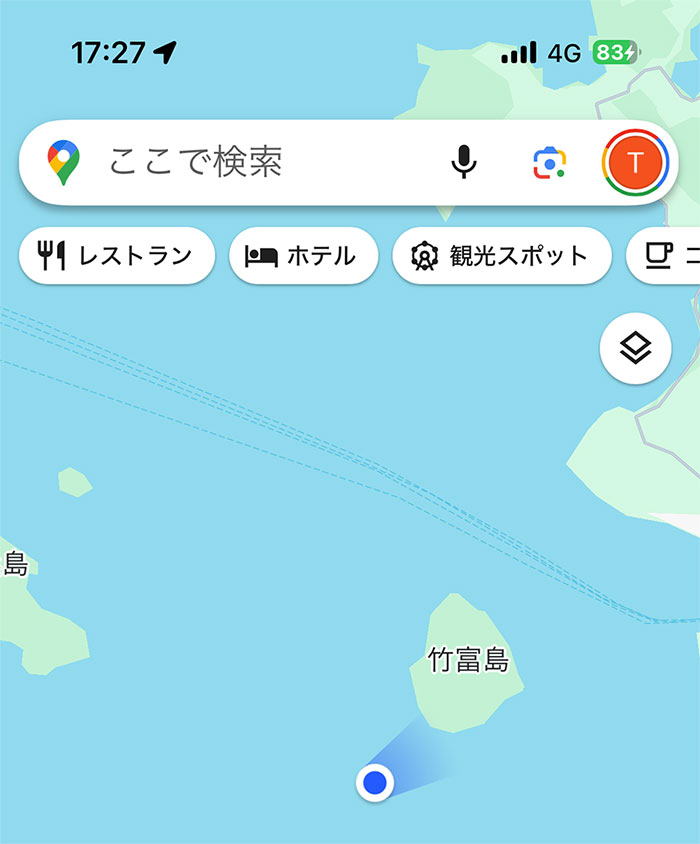Open the account profile avatar

[x=634, y=162]
